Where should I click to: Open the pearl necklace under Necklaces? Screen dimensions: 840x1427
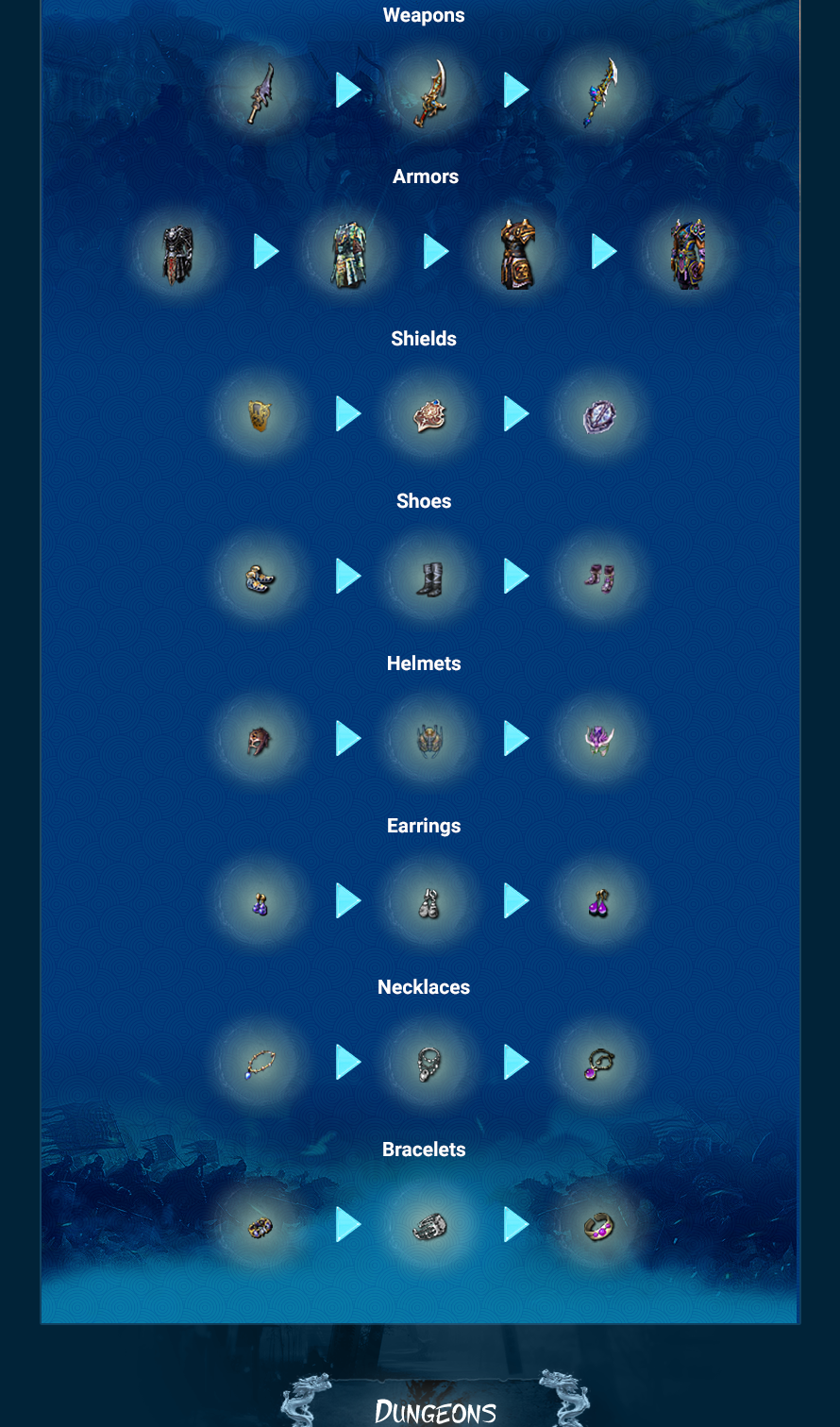click(x=260, y=1064)
